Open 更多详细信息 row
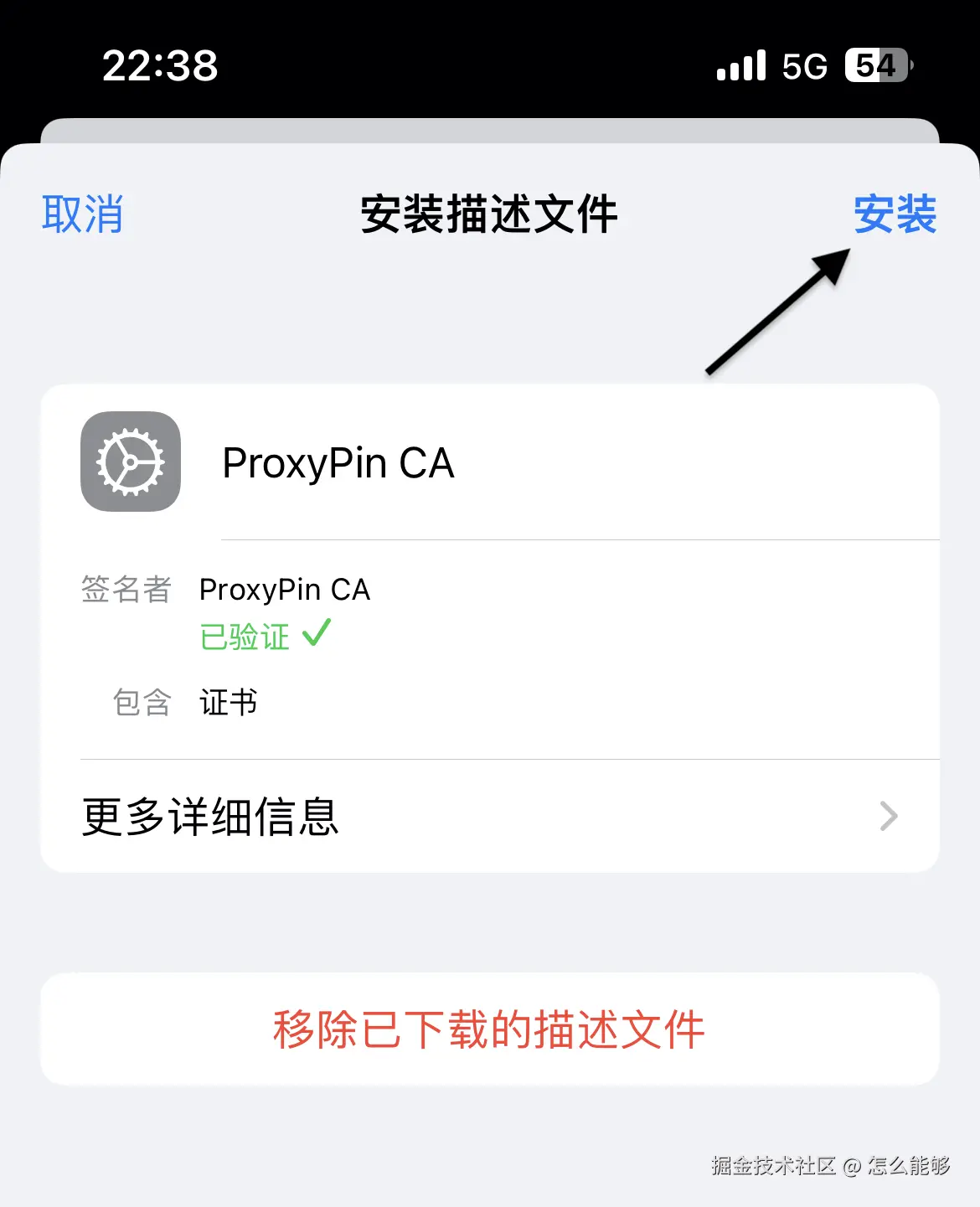The image size is (980, 1207). point(489,817)
